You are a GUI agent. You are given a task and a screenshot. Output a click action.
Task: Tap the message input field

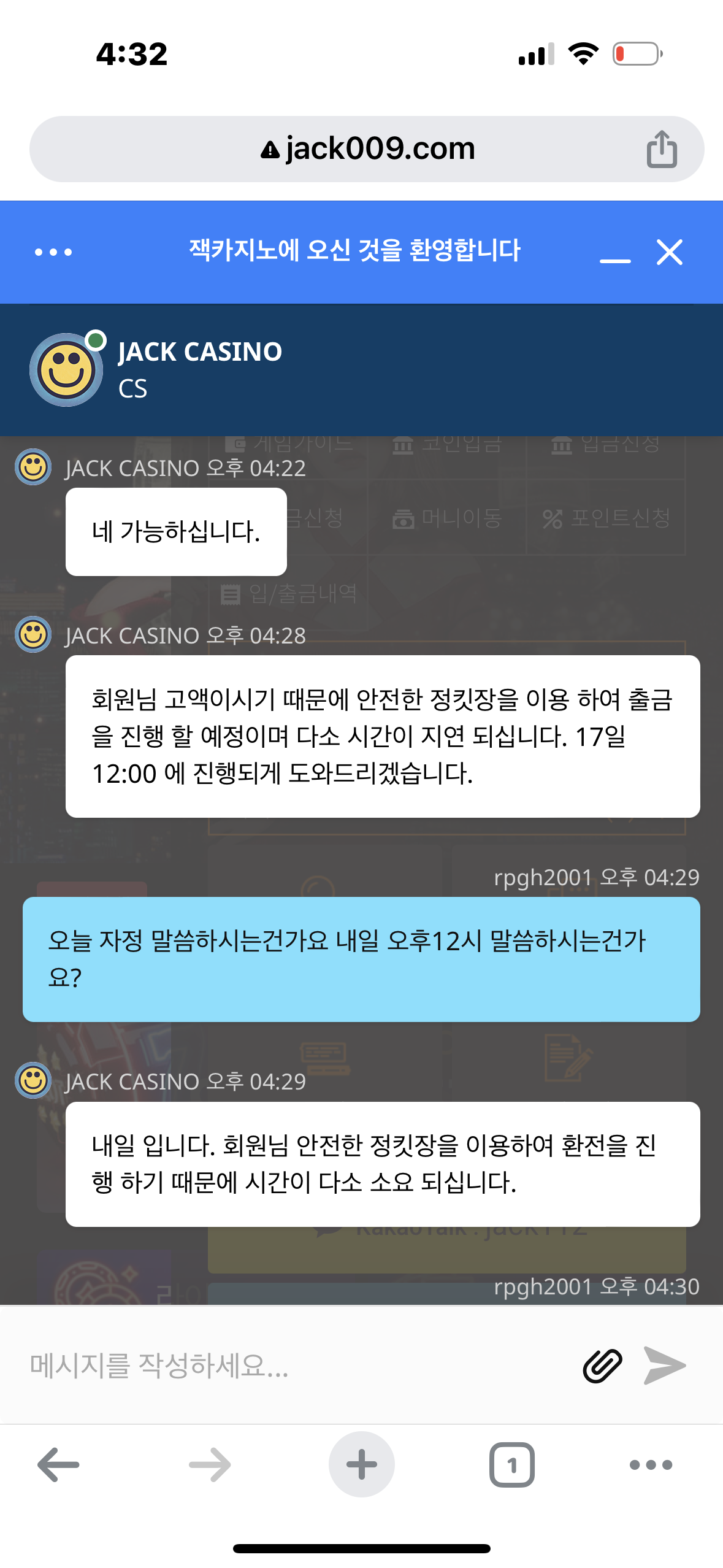[294, 1366]
